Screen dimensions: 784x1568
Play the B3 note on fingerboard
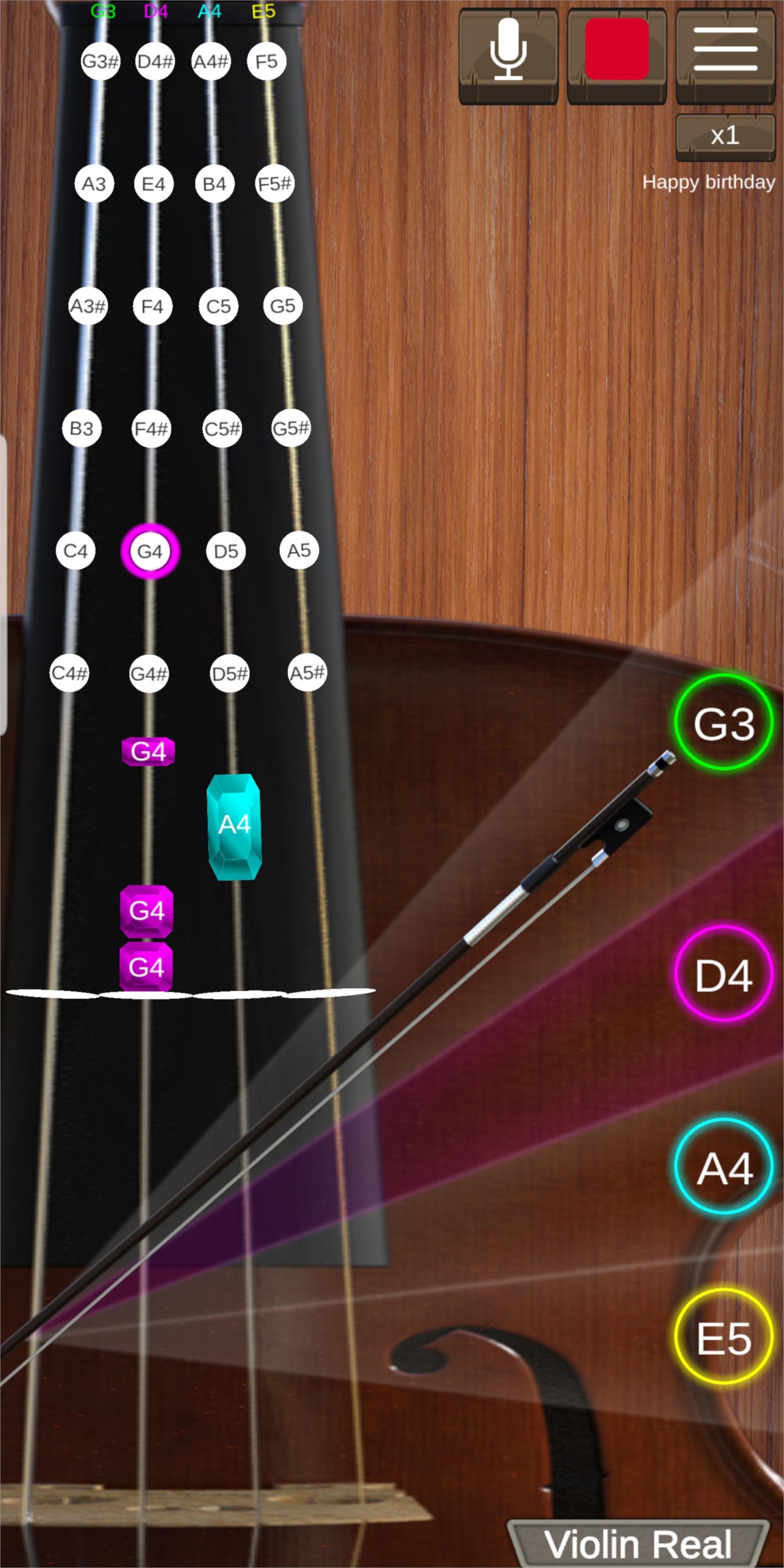tap(82, 428)
